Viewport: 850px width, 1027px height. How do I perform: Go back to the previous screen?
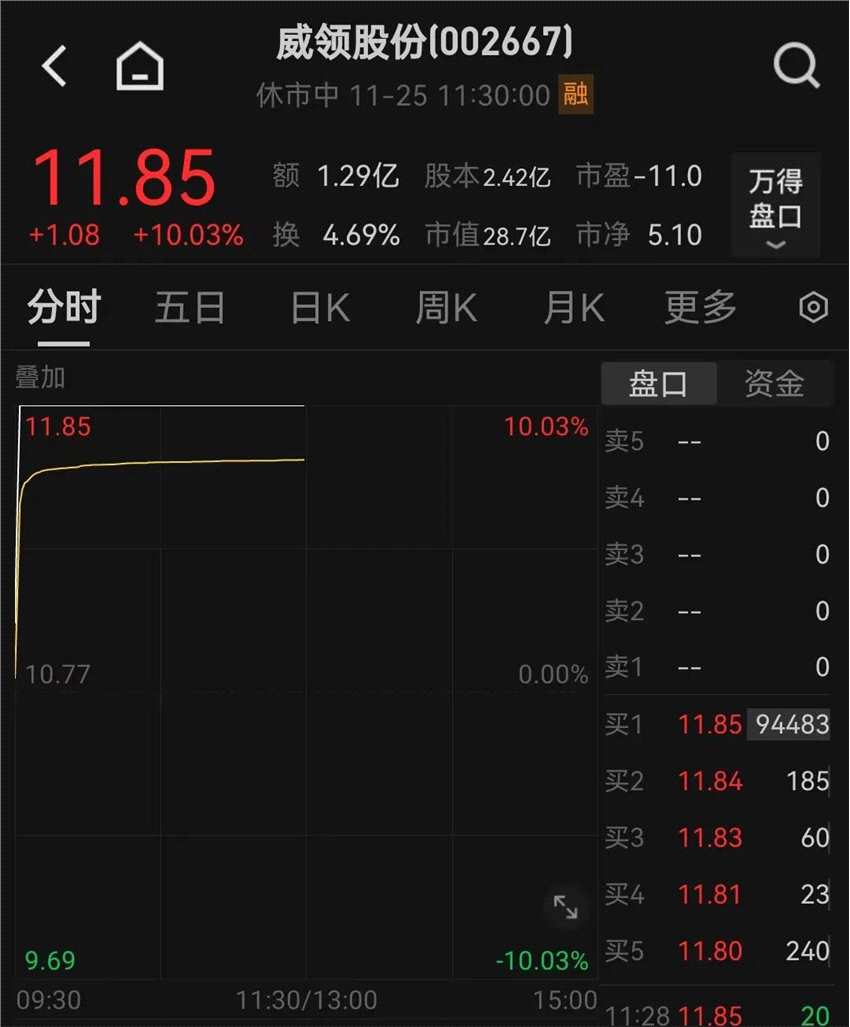coord(54,66)
